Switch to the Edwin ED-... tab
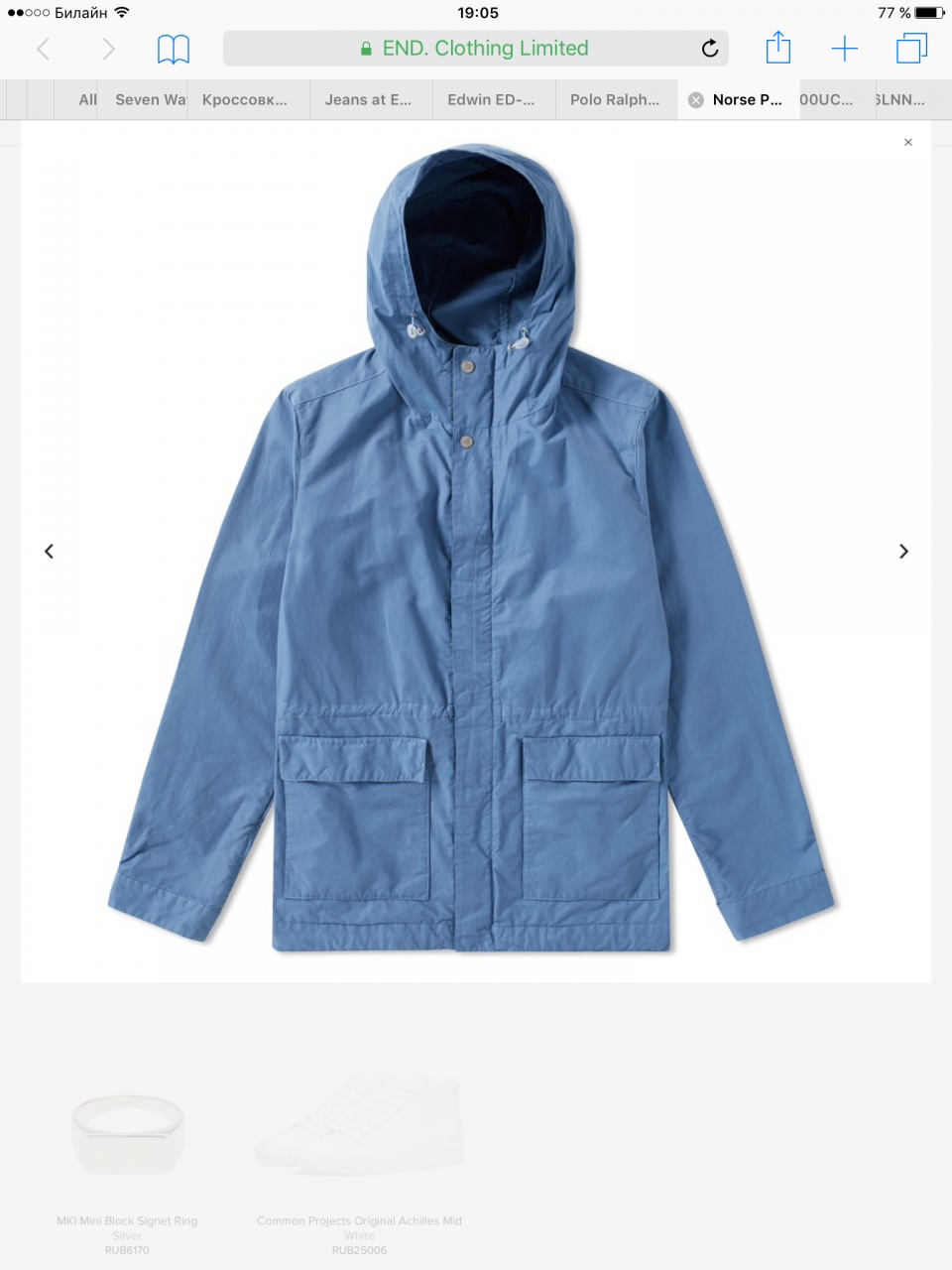The height and width of the screenshot is (1270, 952). 491,100
